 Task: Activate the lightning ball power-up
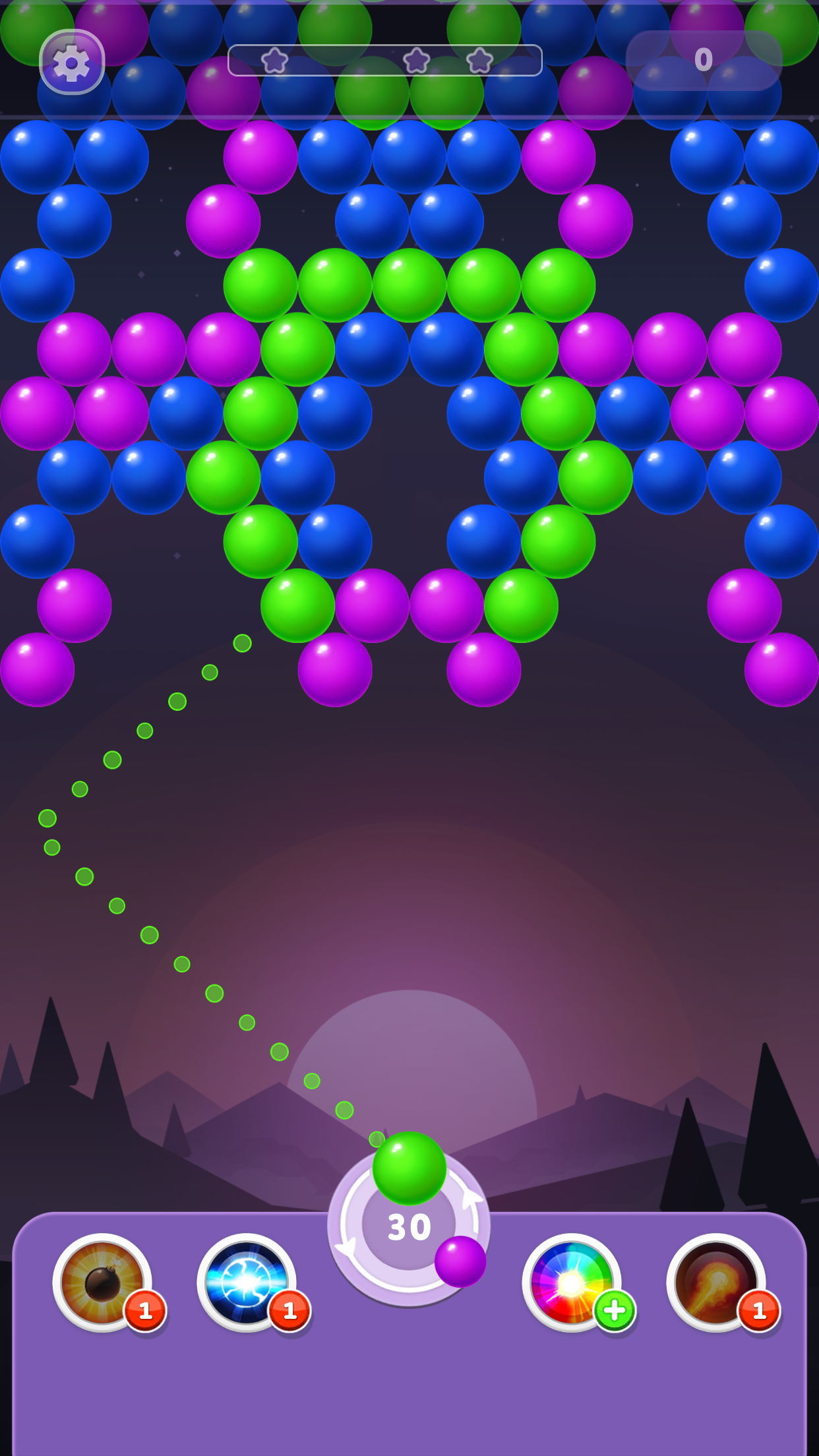247,1283
